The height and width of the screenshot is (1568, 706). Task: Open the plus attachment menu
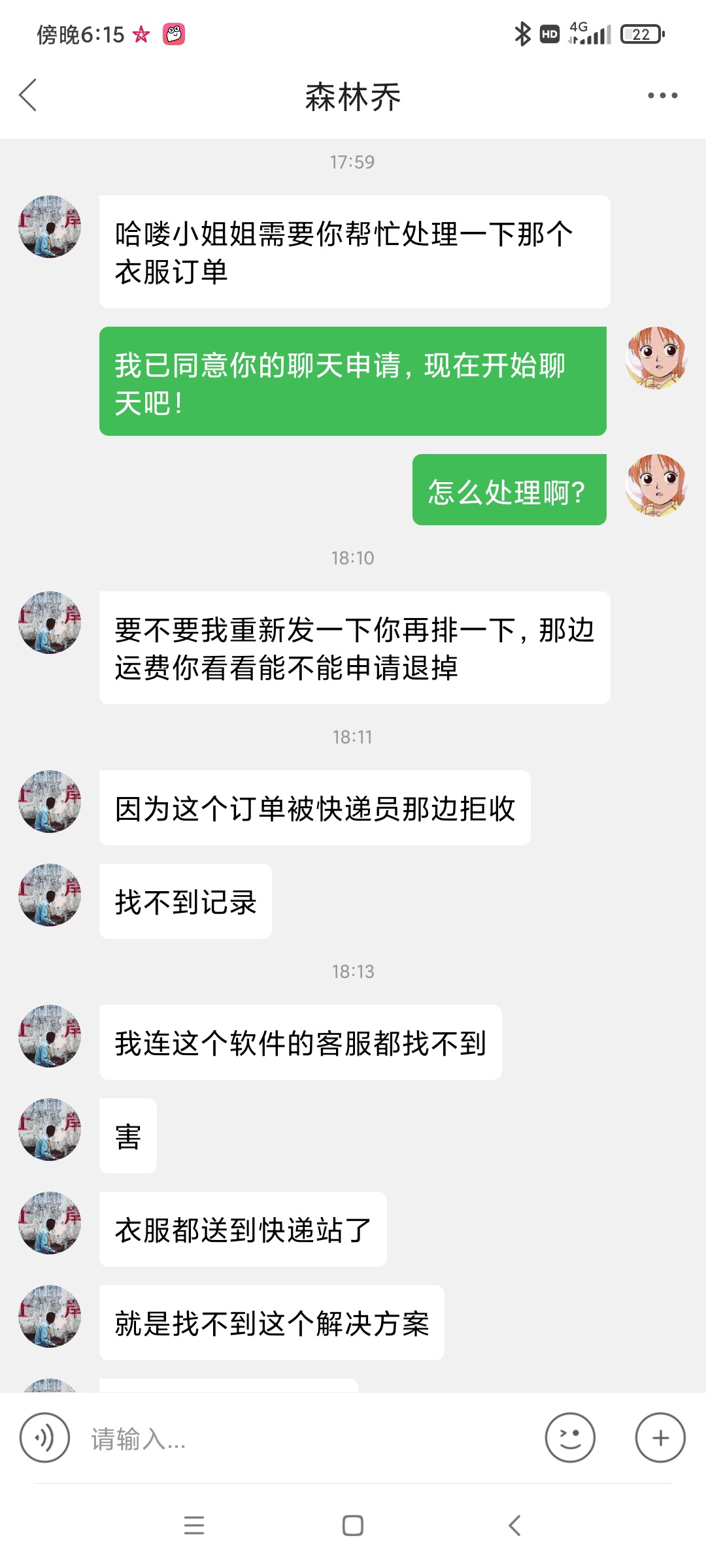660,1438
